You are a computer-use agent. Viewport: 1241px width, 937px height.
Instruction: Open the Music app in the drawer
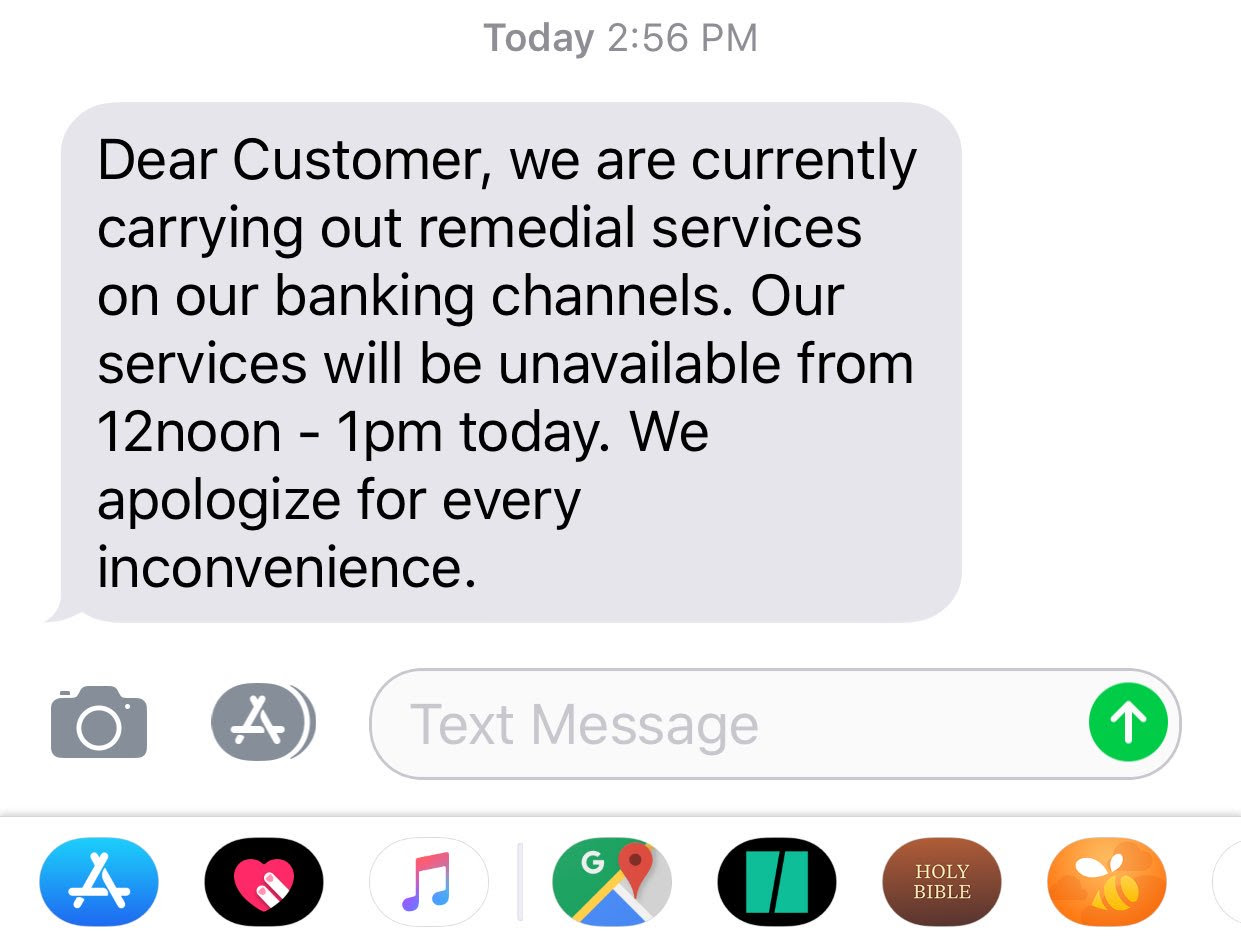[x=429, y=881]
